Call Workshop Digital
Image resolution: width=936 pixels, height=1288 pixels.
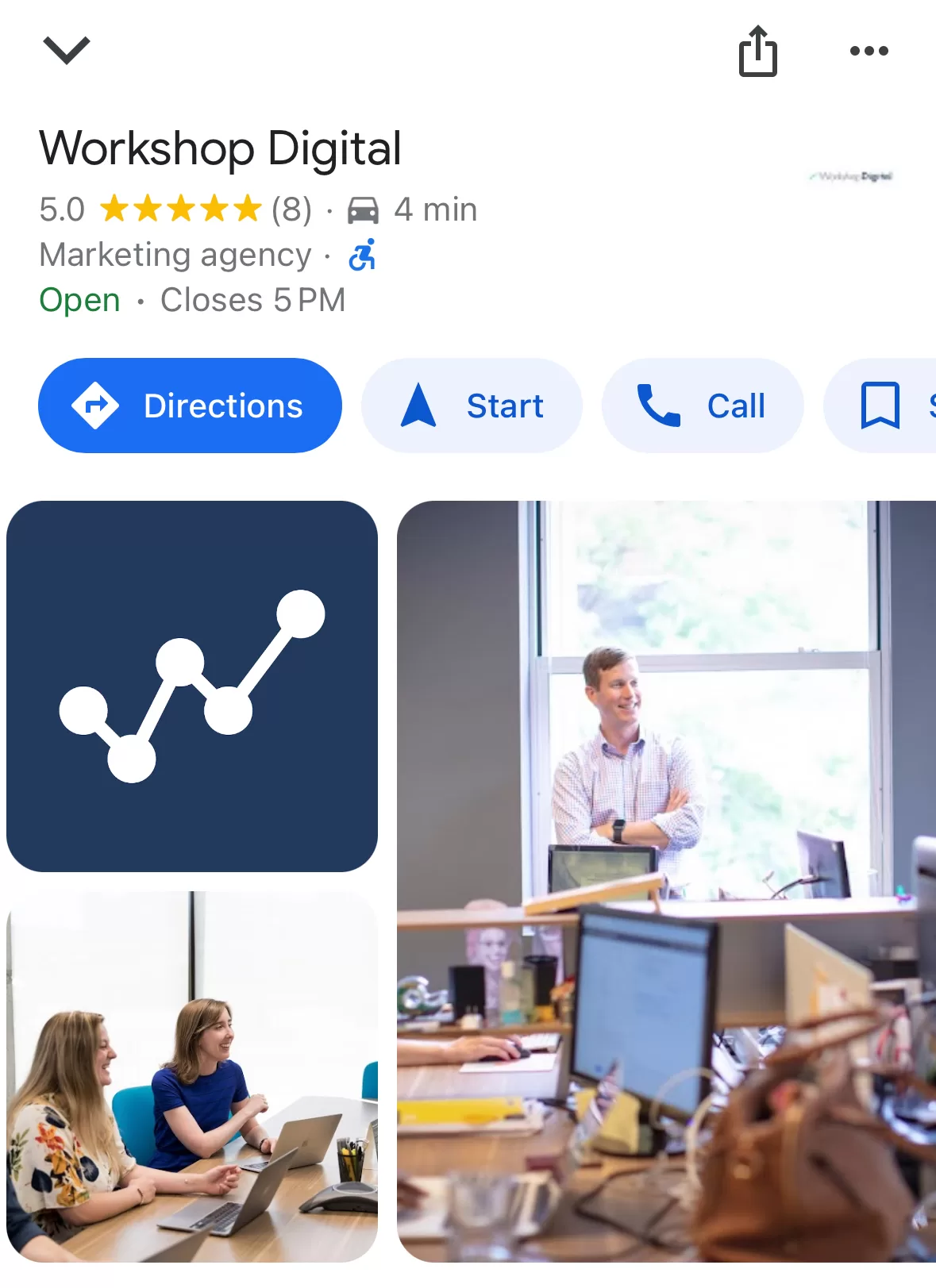(x=702, y=406)
